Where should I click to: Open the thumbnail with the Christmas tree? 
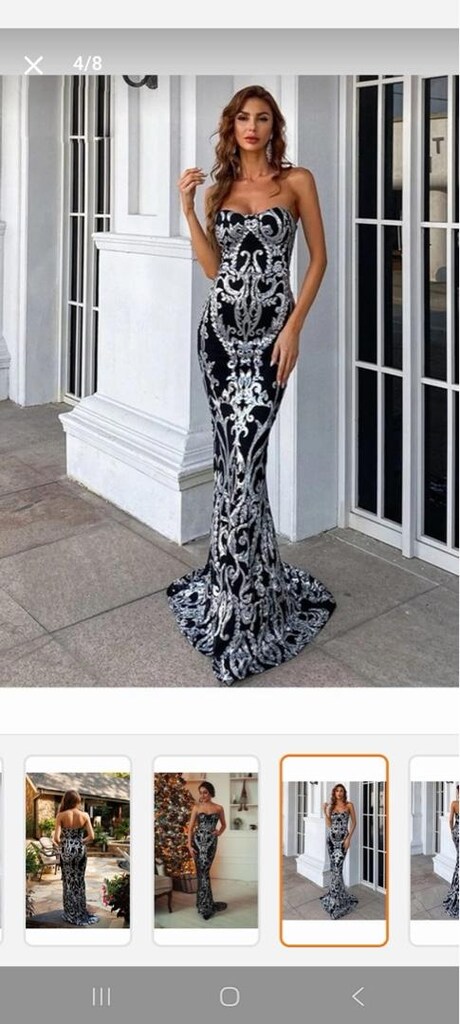(x=206, y=850)
